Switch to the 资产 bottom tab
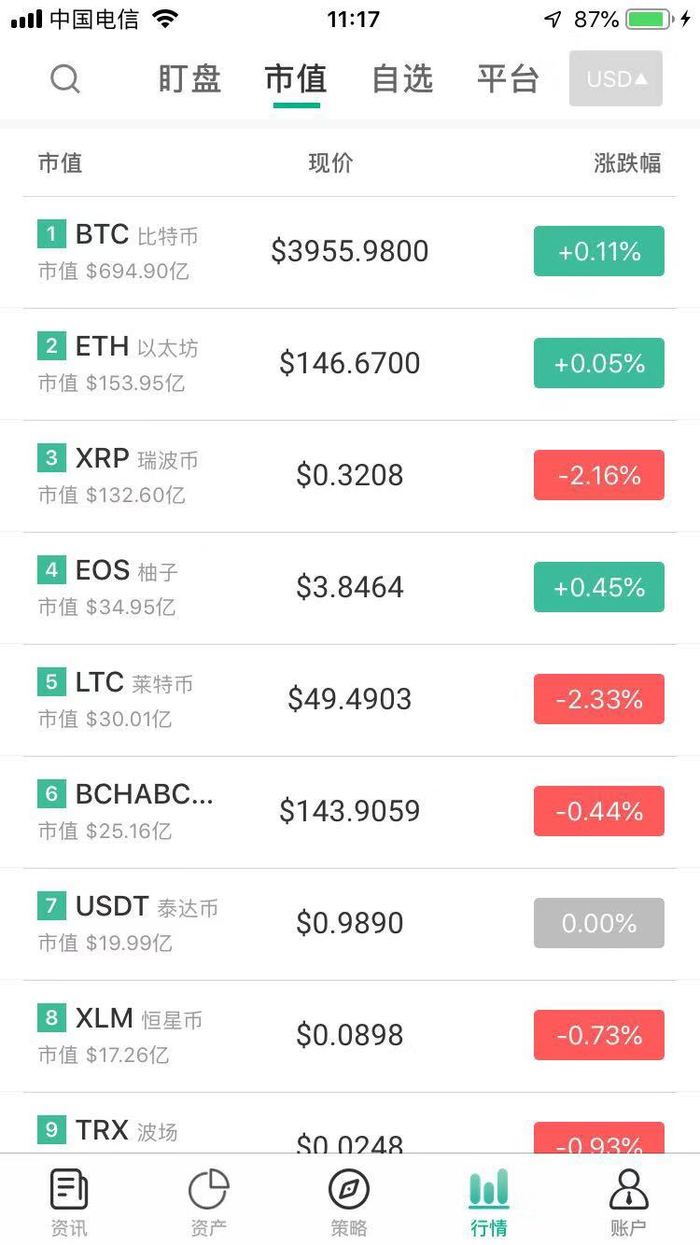This screenshot has height=1245, width=700. coord(209,1201)
